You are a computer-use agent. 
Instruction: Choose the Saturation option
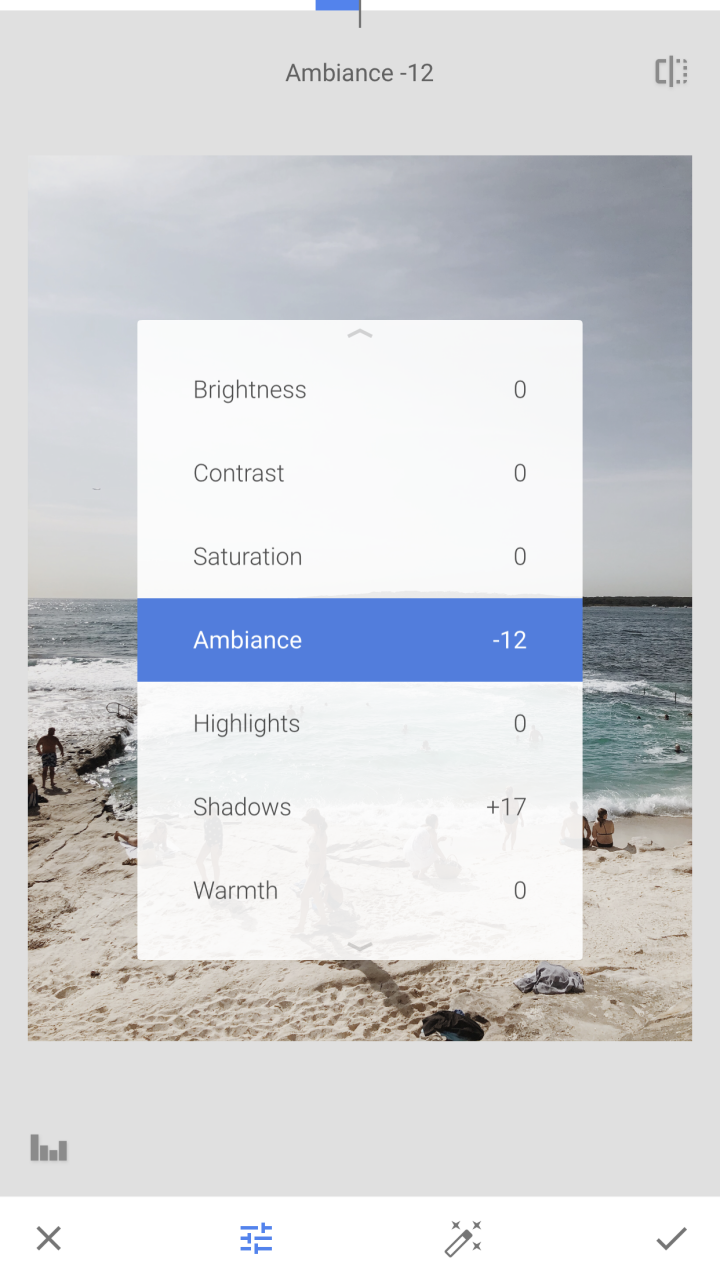tap(359, 557)
